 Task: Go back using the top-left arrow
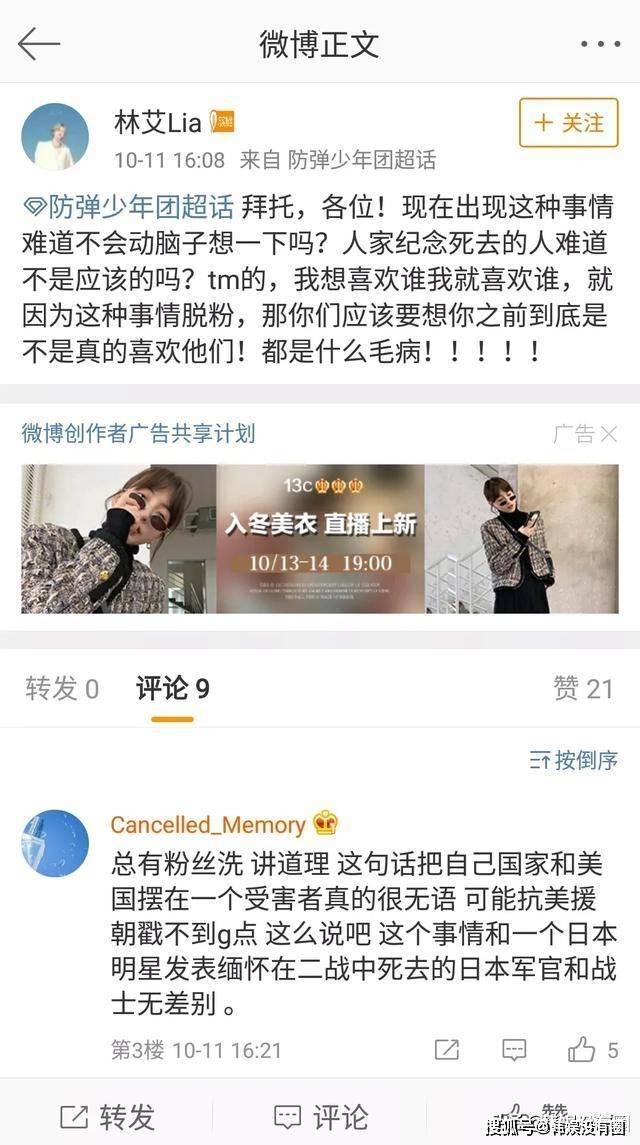39,44
